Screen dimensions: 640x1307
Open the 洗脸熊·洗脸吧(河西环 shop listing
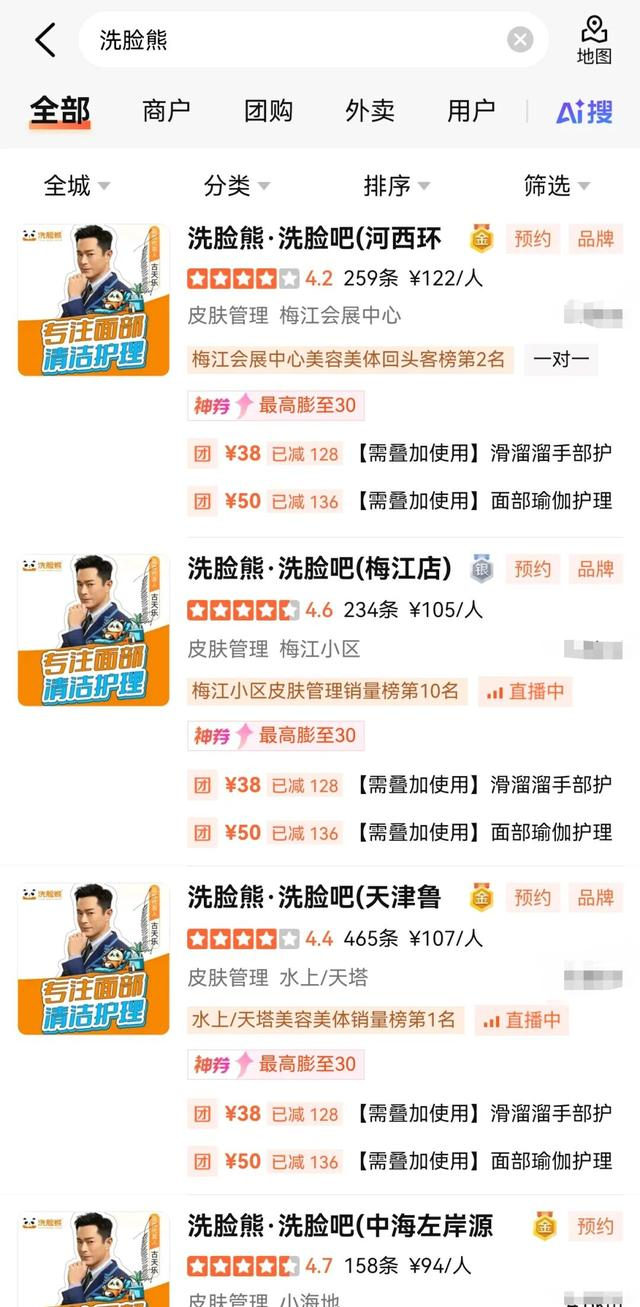coord(314,239)
